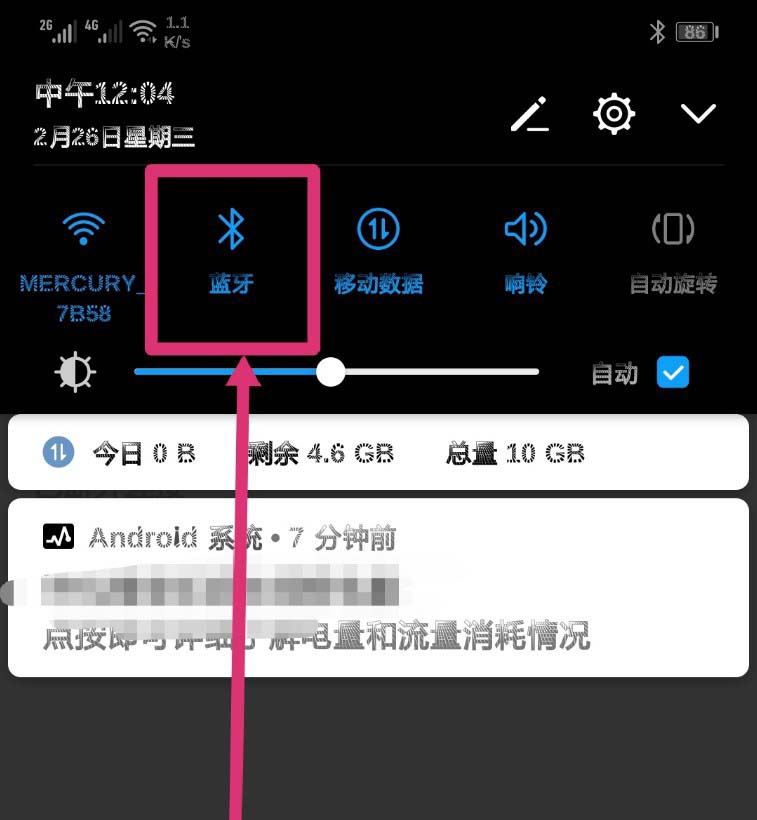Open the Android 系统 notification

(x=378, y=588)
